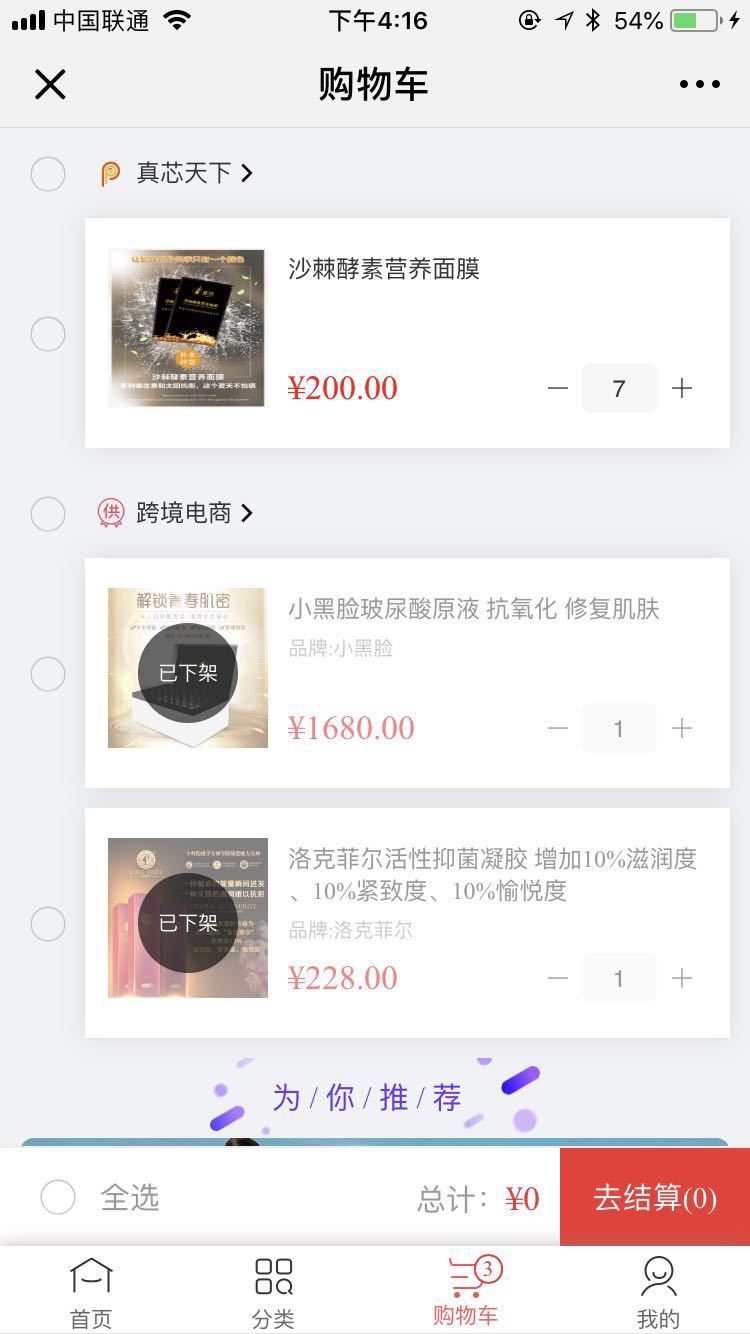This screenshot has height=1334, width=750.
Task: Close the shopping cart page
Action: 50,85
